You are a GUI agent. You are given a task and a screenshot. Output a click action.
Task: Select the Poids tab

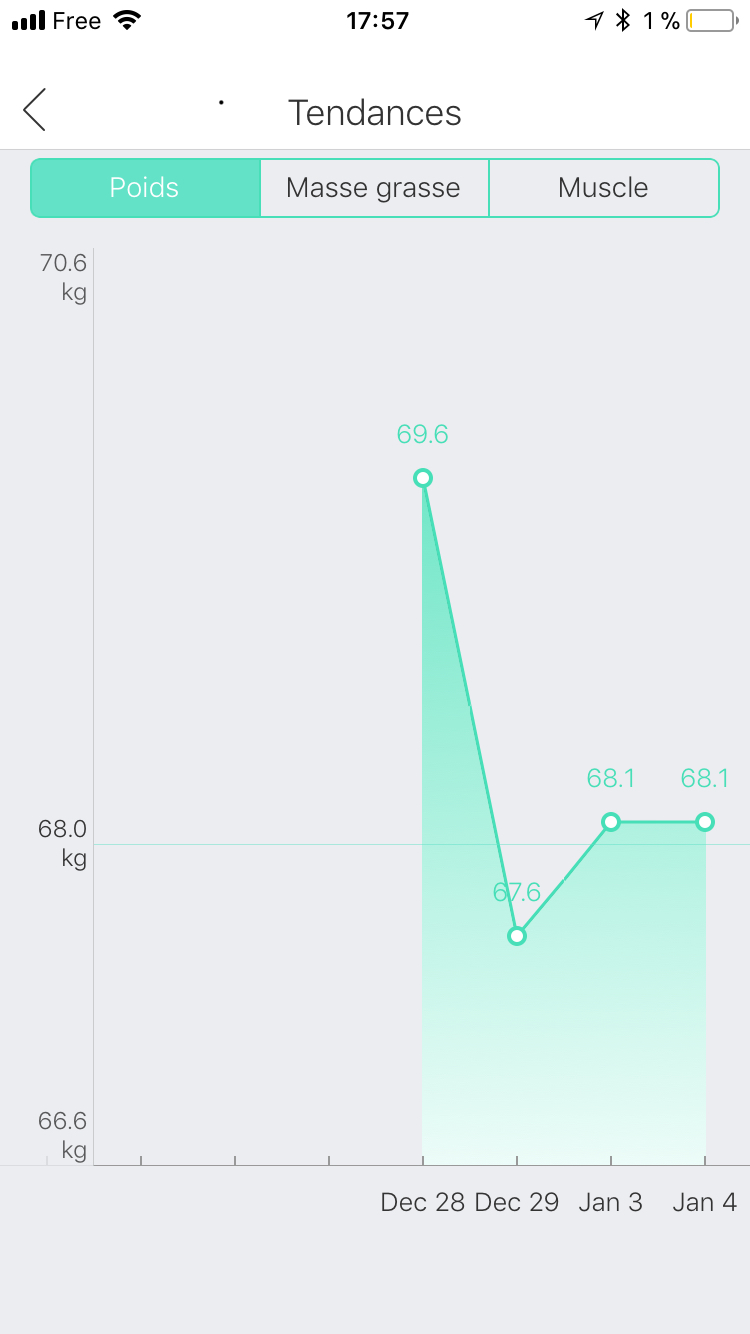click(145, 188)
